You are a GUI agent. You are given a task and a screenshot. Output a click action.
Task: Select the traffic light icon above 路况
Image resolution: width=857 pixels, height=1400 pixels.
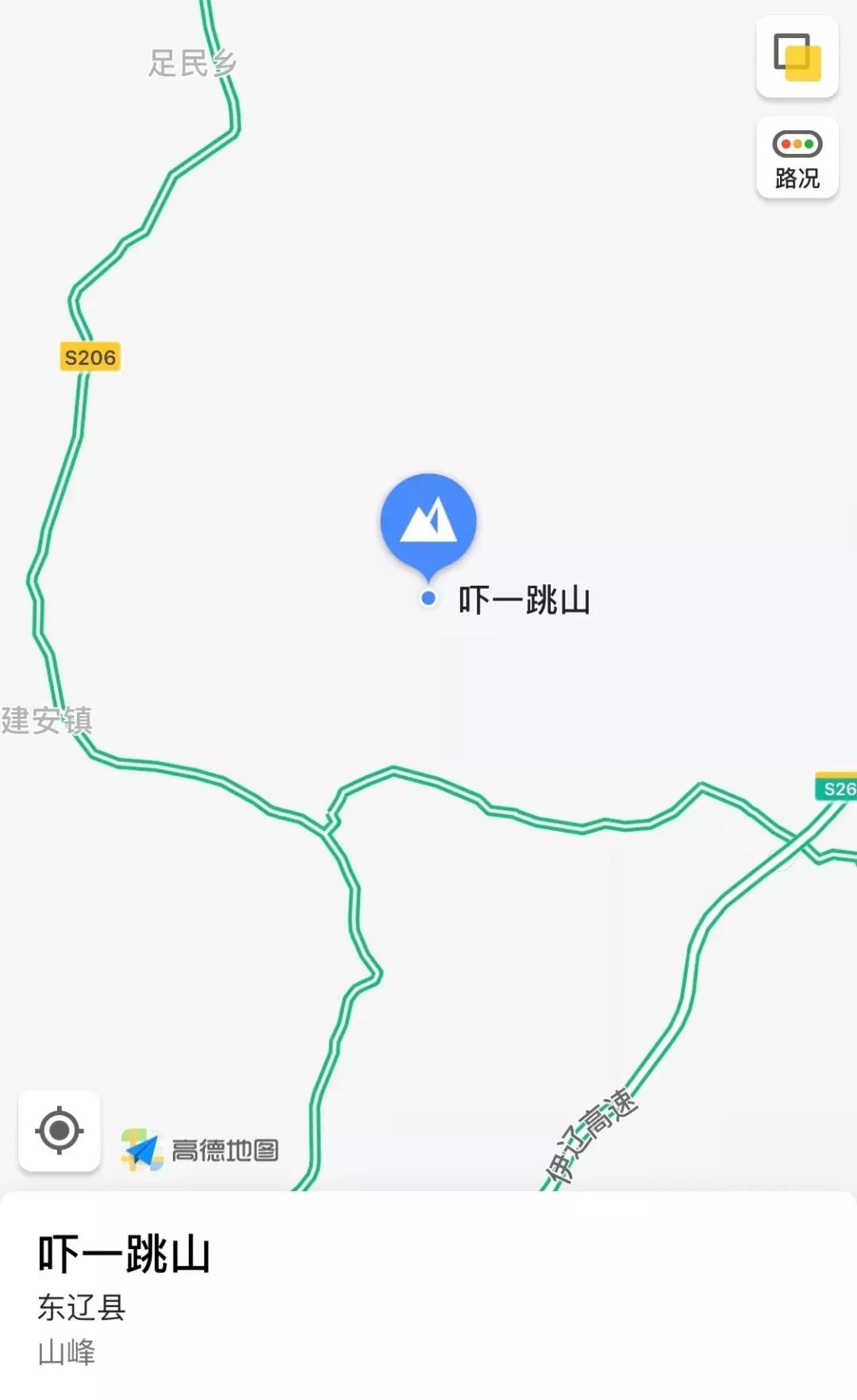pos(796,144)
